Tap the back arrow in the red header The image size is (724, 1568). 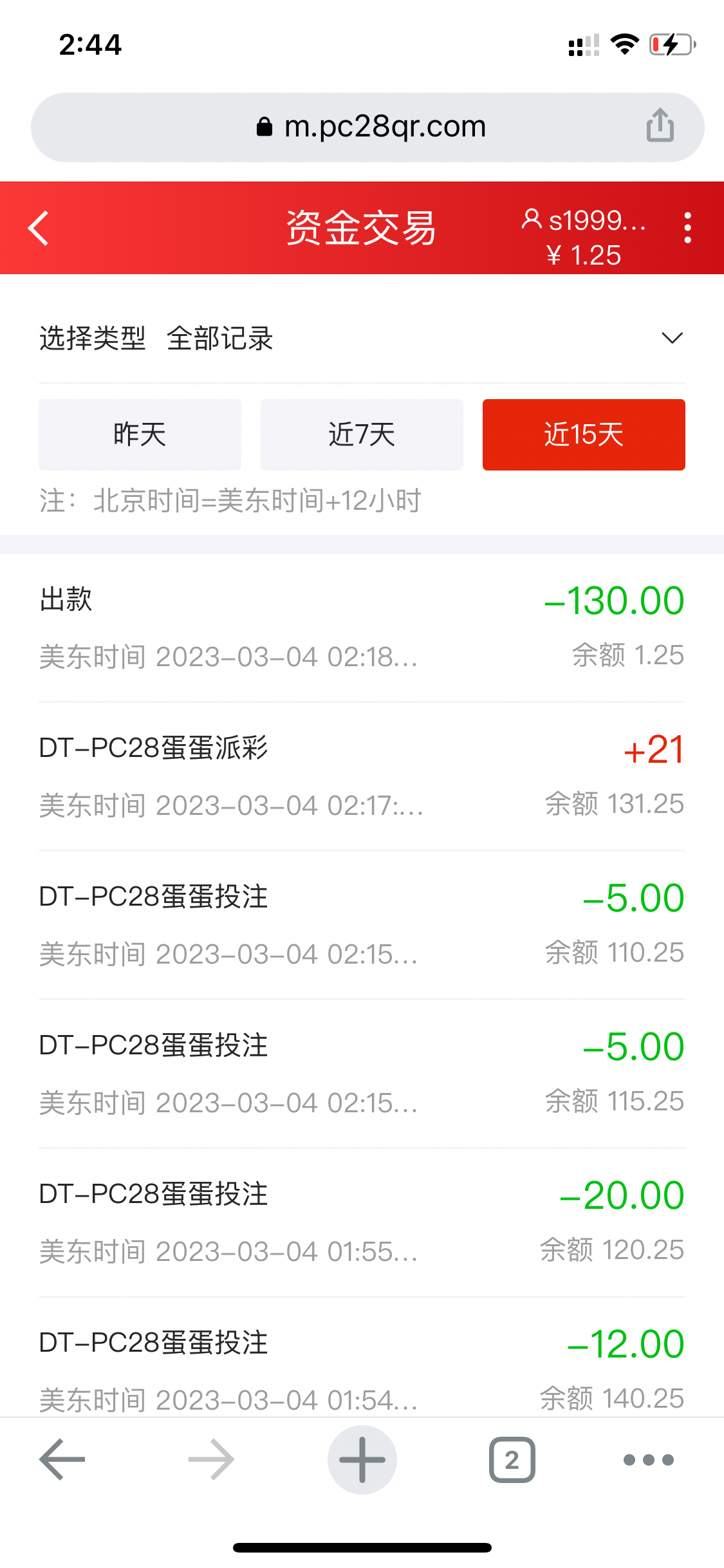click(x=38, y=228)
